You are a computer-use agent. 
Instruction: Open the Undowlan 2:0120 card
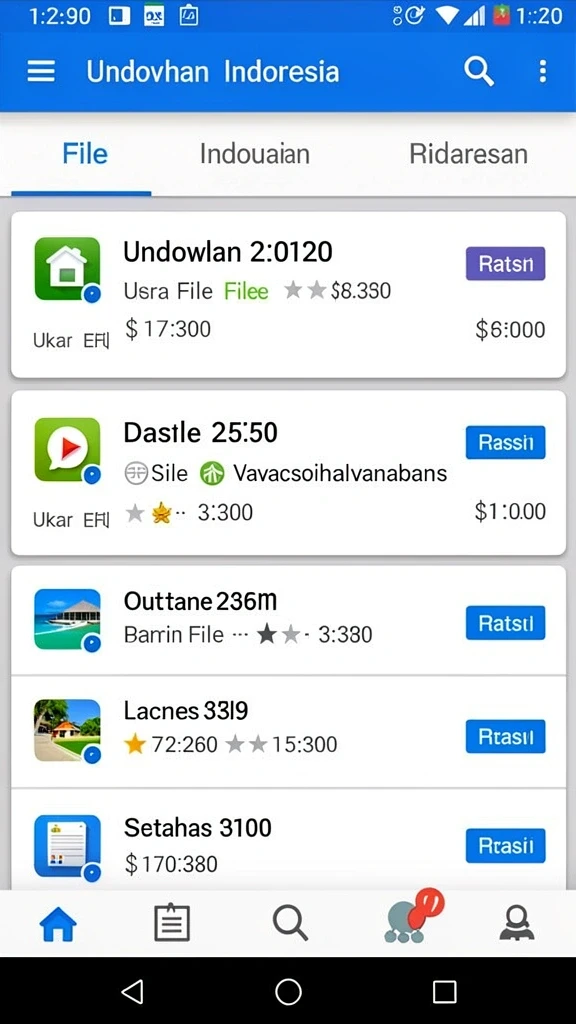point(289,295)
